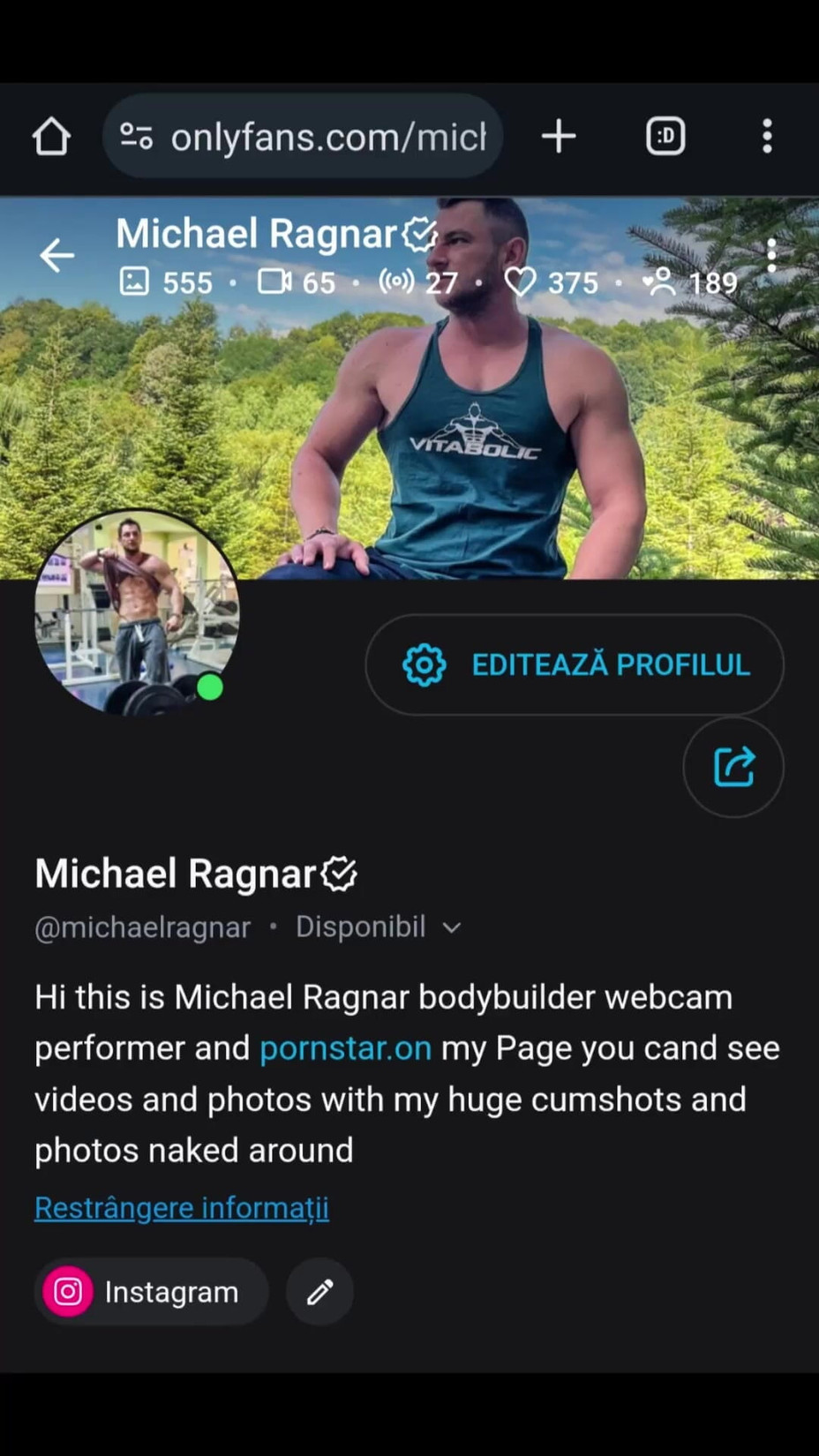Open the Instagram social chip
819x1456 pixels.
151,1292
